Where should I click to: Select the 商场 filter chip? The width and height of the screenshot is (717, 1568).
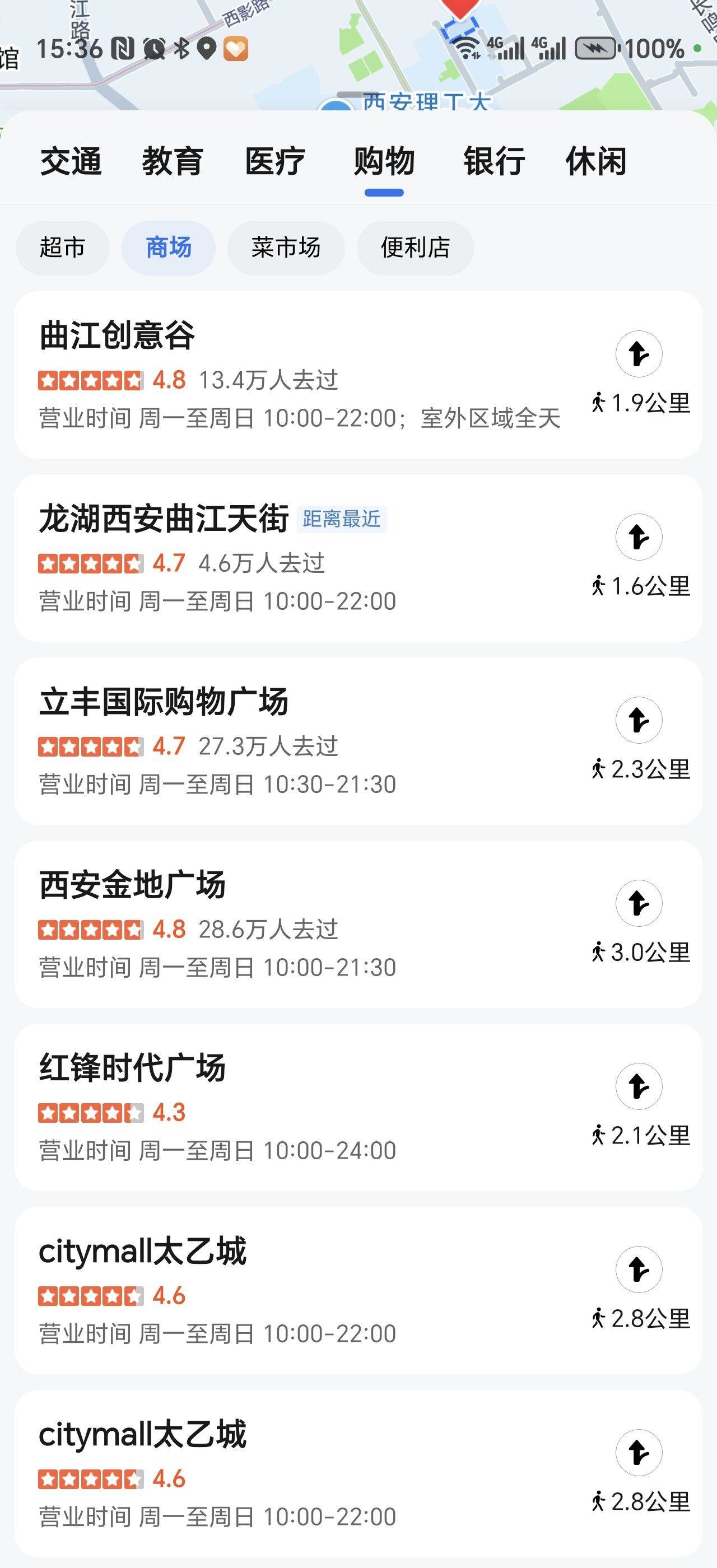(x=169, y=248)
